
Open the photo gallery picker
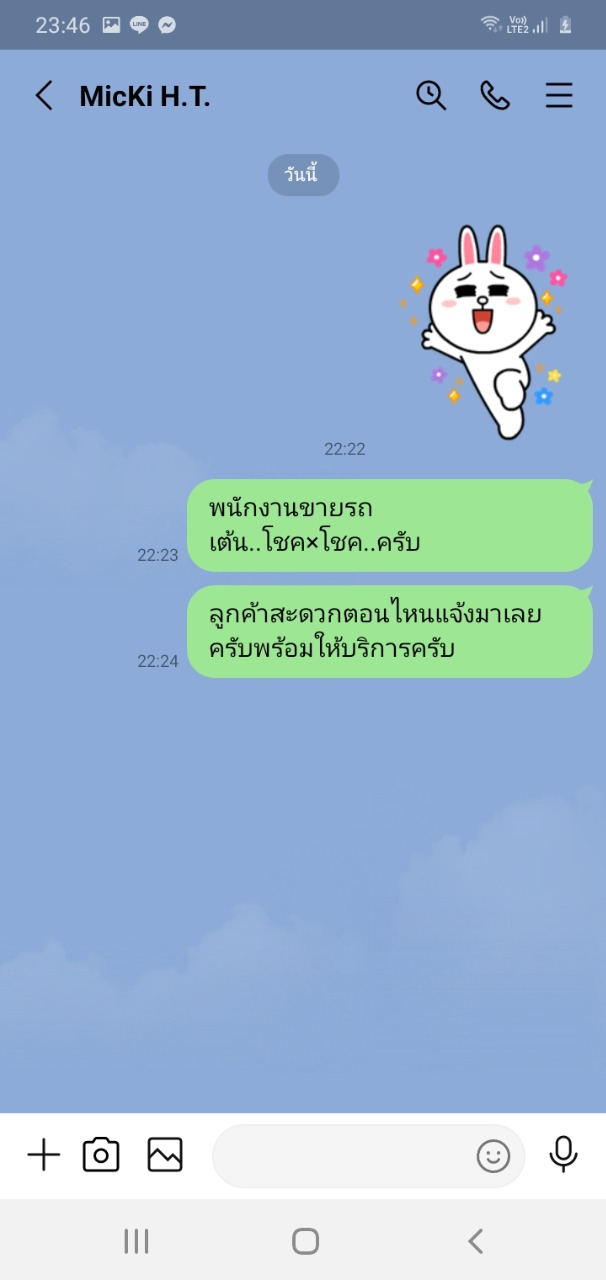tap(165, 1155)
